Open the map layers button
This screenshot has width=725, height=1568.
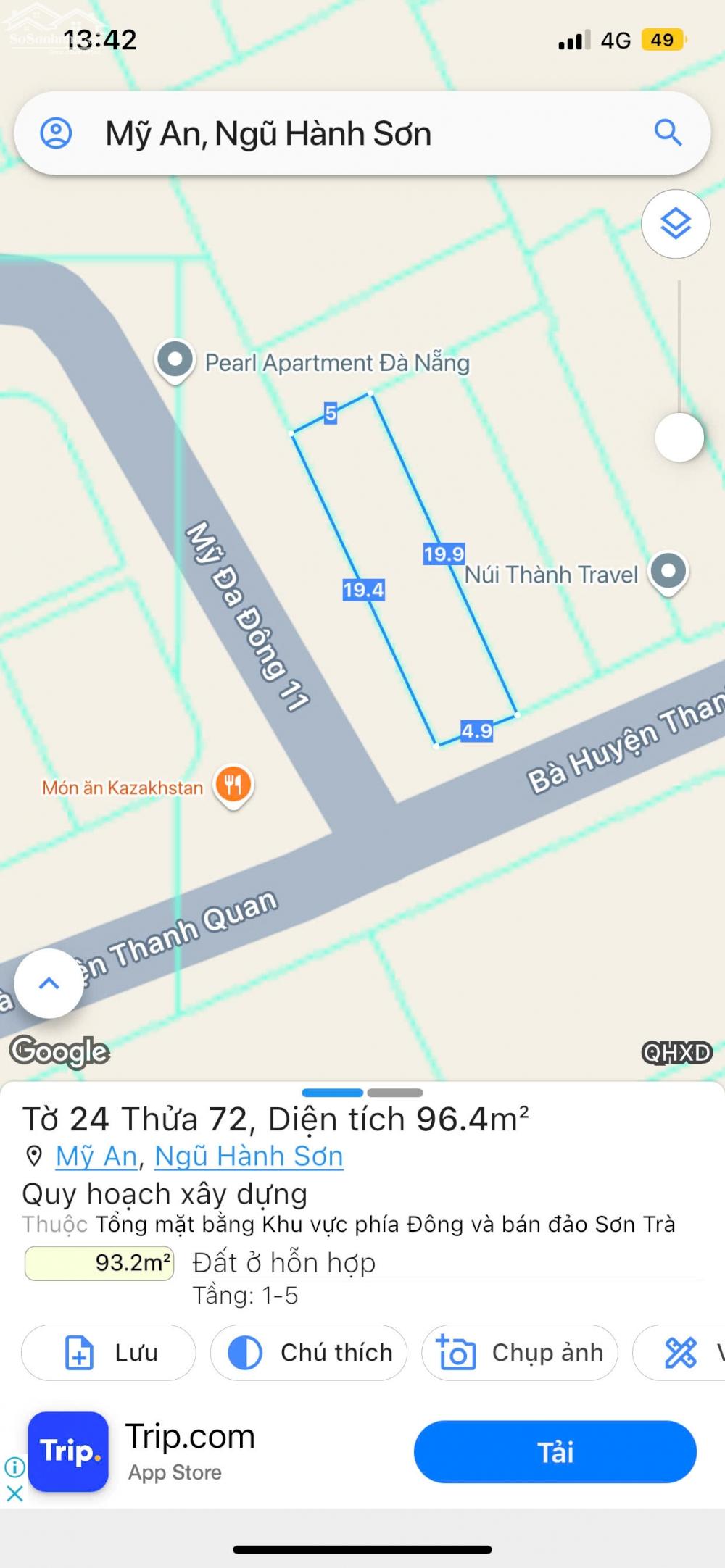click(676, 224)
